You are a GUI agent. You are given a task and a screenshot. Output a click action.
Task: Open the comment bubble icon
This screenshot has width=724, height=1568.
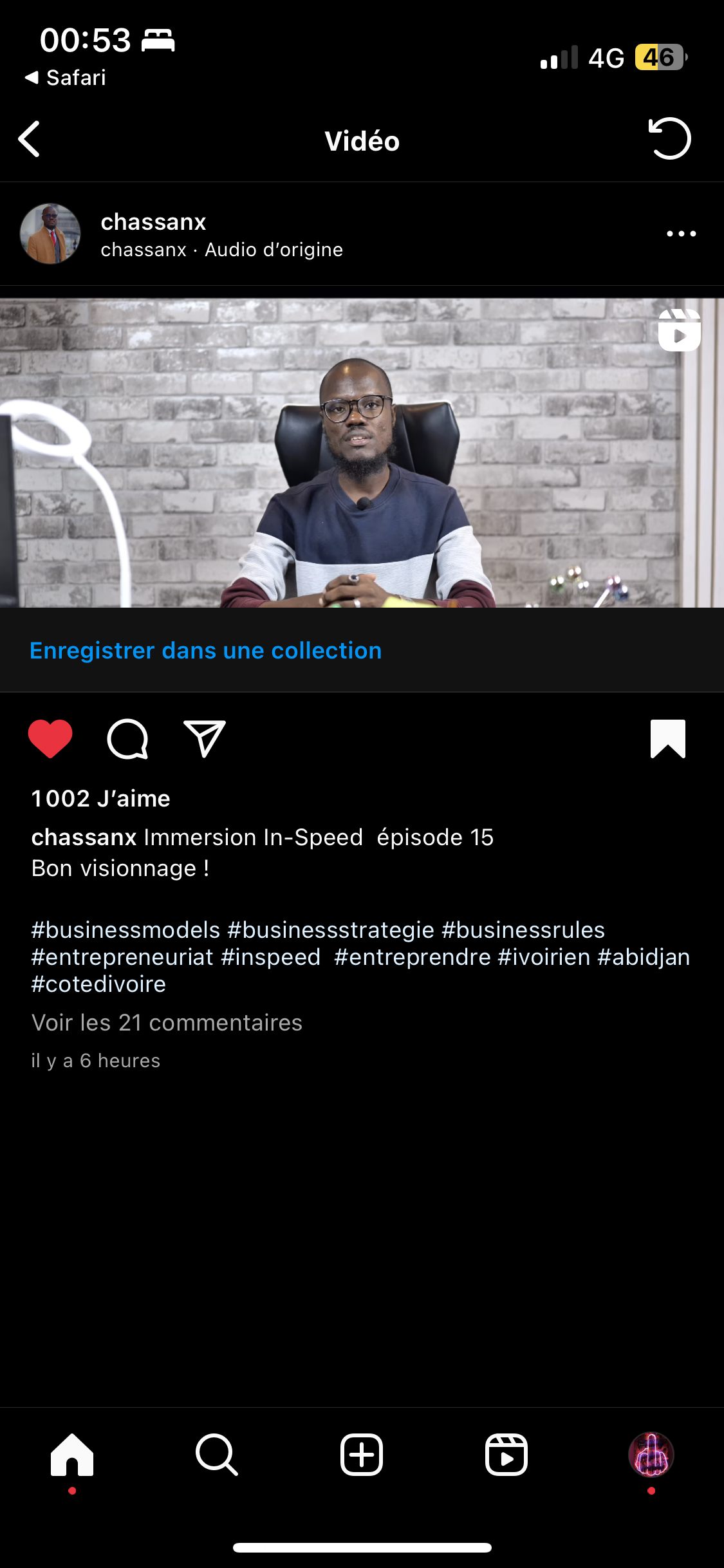click(127, 739)
